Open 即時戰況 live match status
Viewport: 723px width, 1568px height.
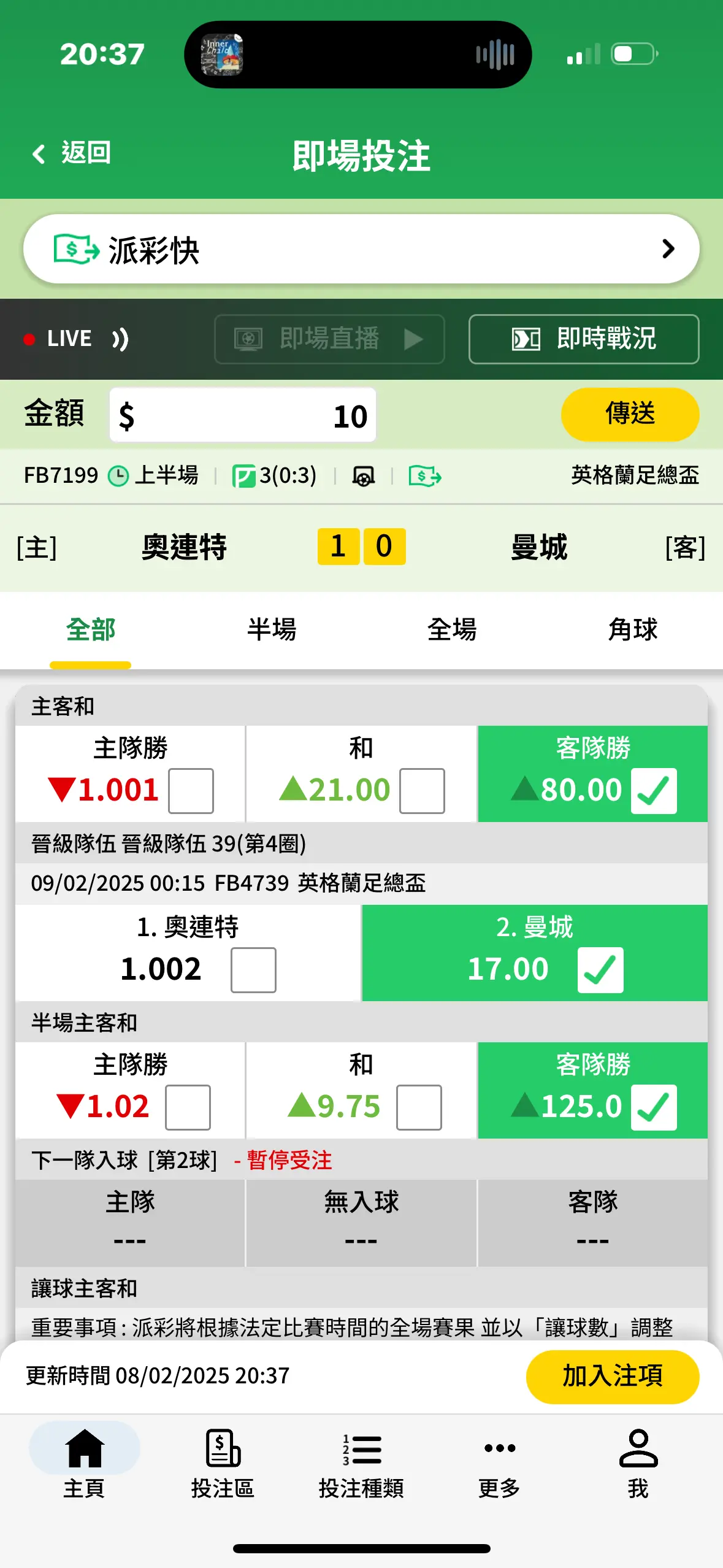[x=584, y=339]
